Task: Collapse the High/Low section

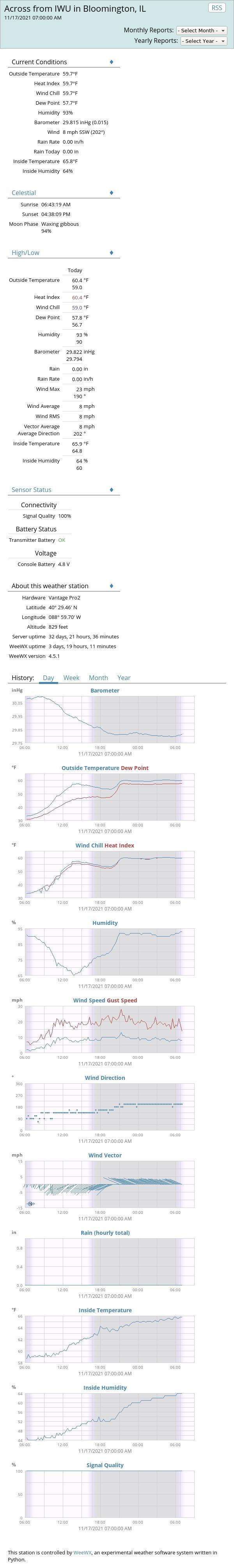Action: [111, 253]
